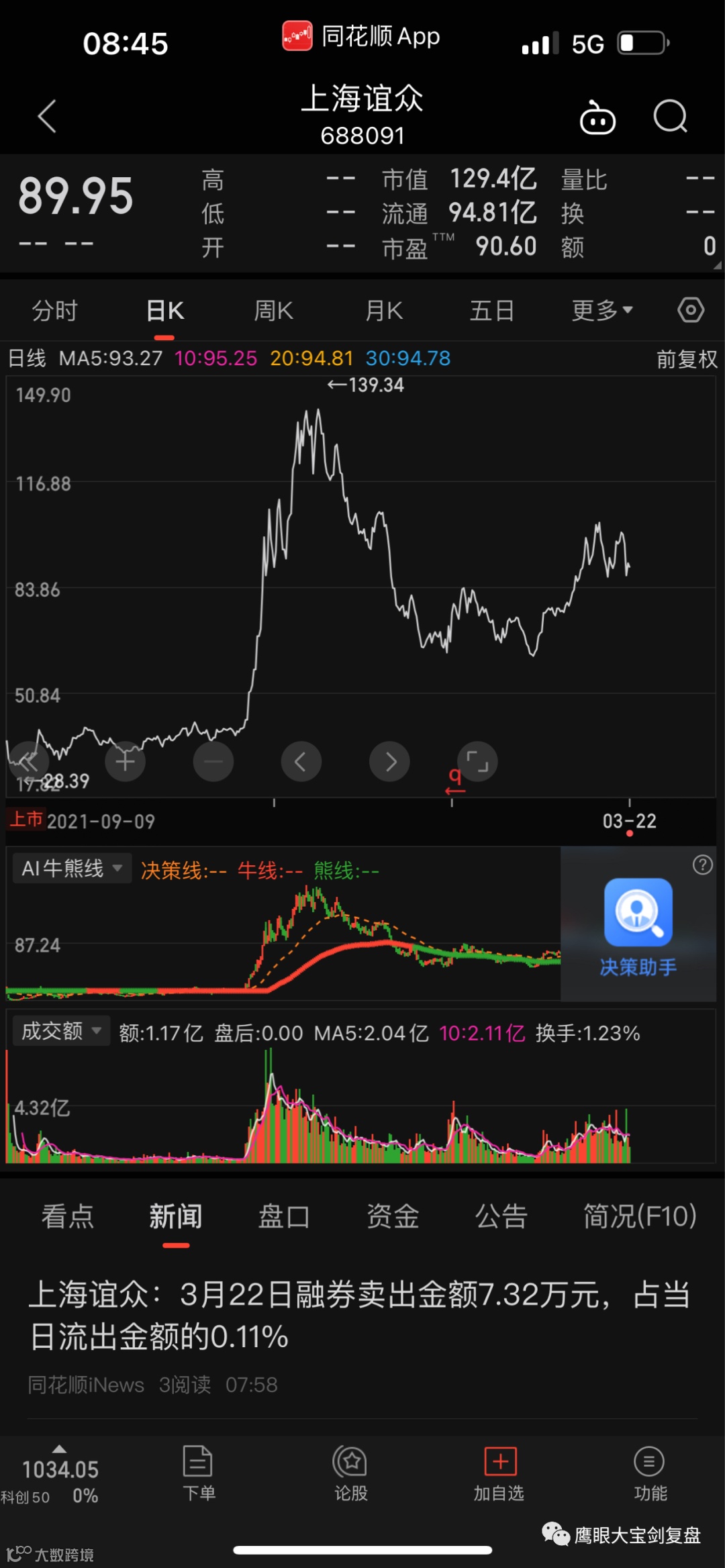
Task: Go back using the top-left arrow
Action: click(x=46, y=117)
